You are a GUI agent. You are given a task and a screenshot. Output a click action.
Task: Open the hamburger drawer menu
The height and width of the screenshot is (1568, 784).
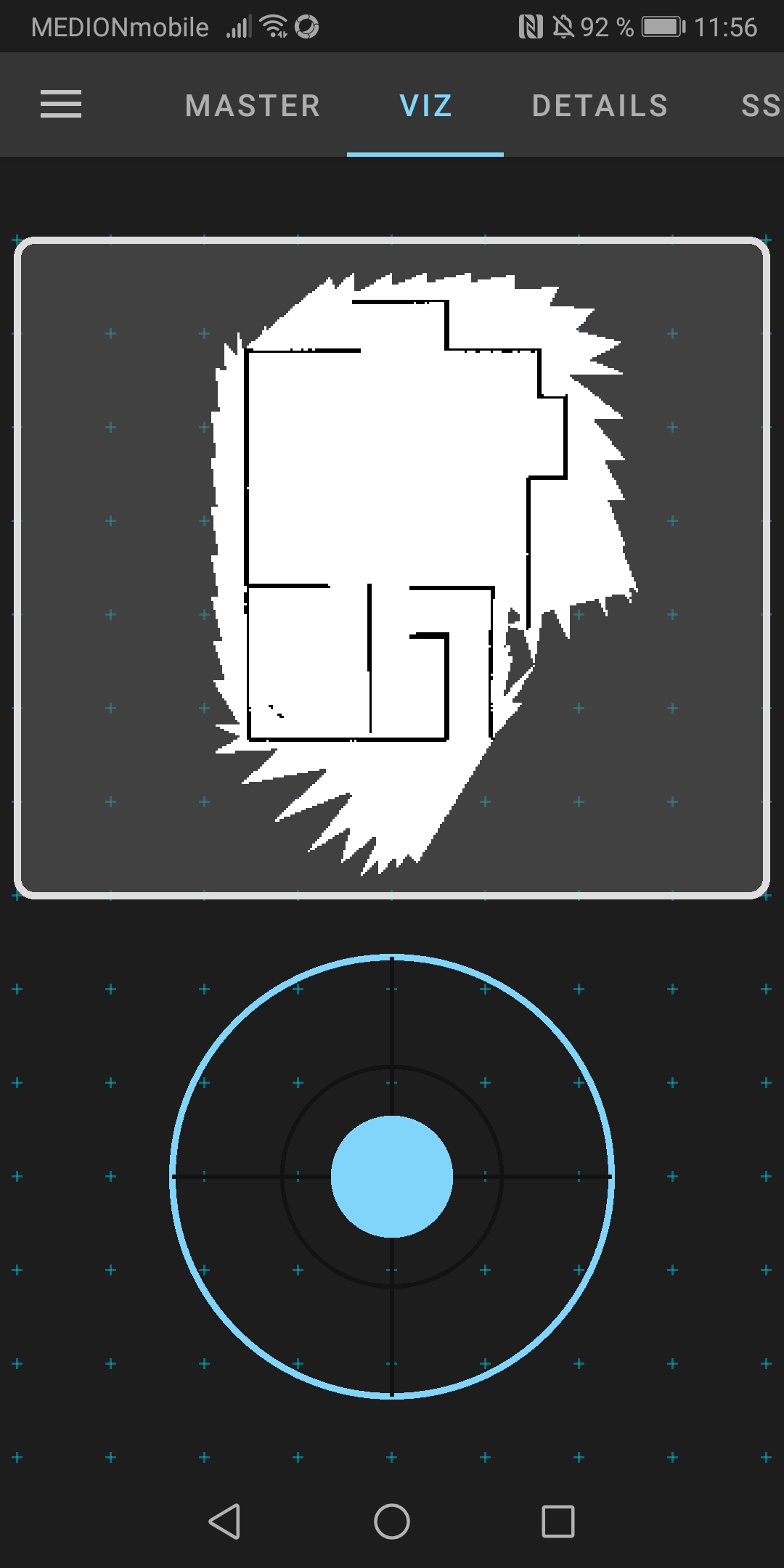[x=61, y=105]
